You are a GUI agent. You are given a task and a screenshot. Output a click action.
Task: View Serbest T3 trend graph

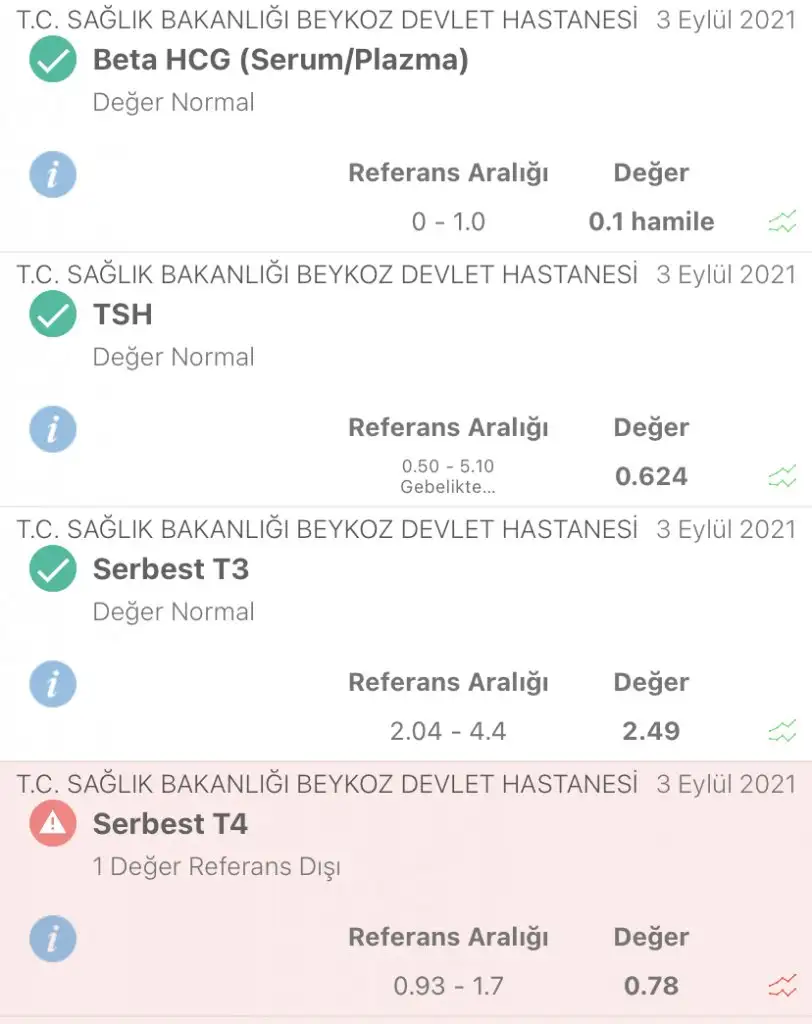[782, 732]
